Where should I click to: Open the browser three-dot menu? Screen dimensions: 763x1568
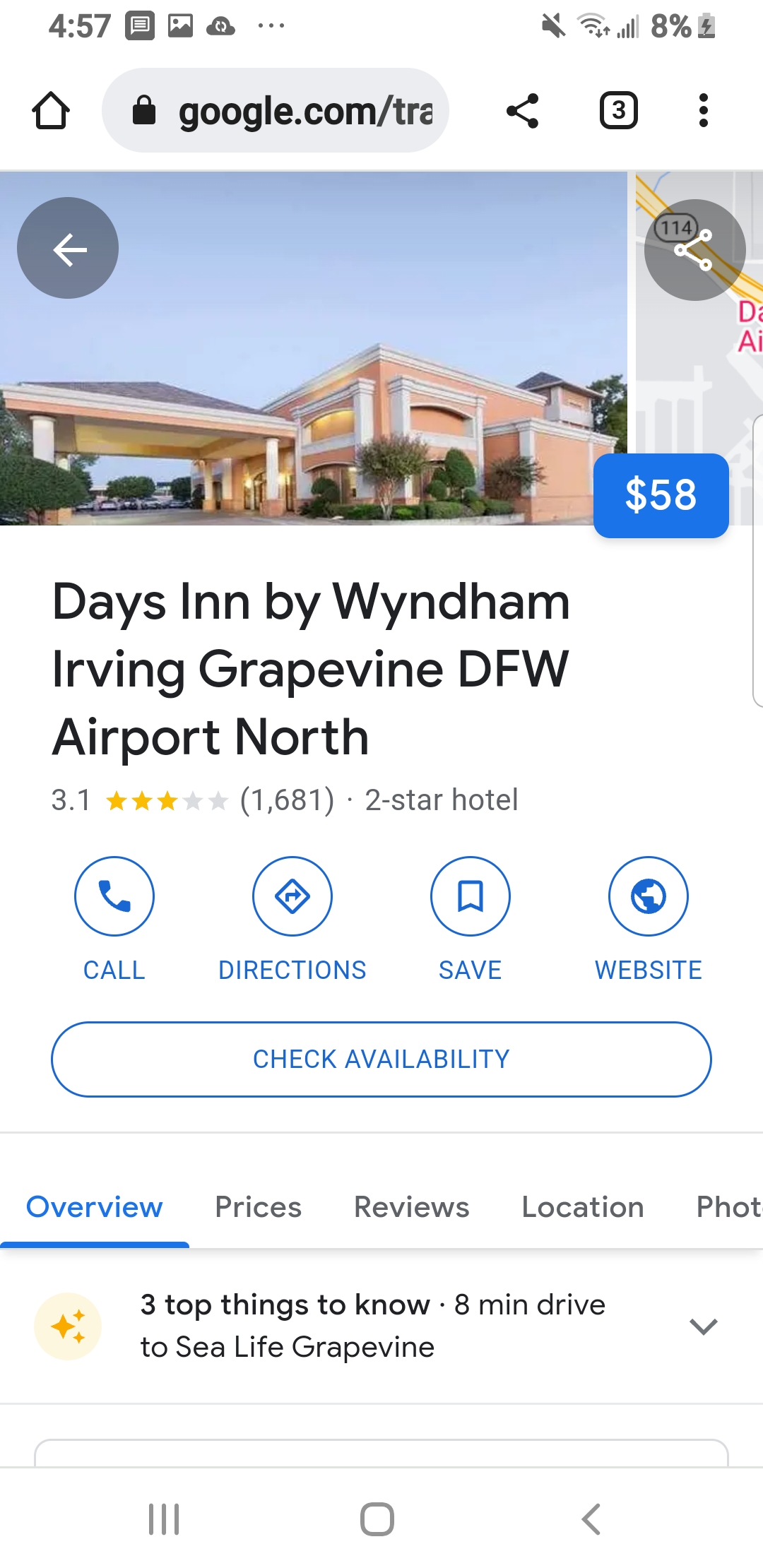point(704,111)
